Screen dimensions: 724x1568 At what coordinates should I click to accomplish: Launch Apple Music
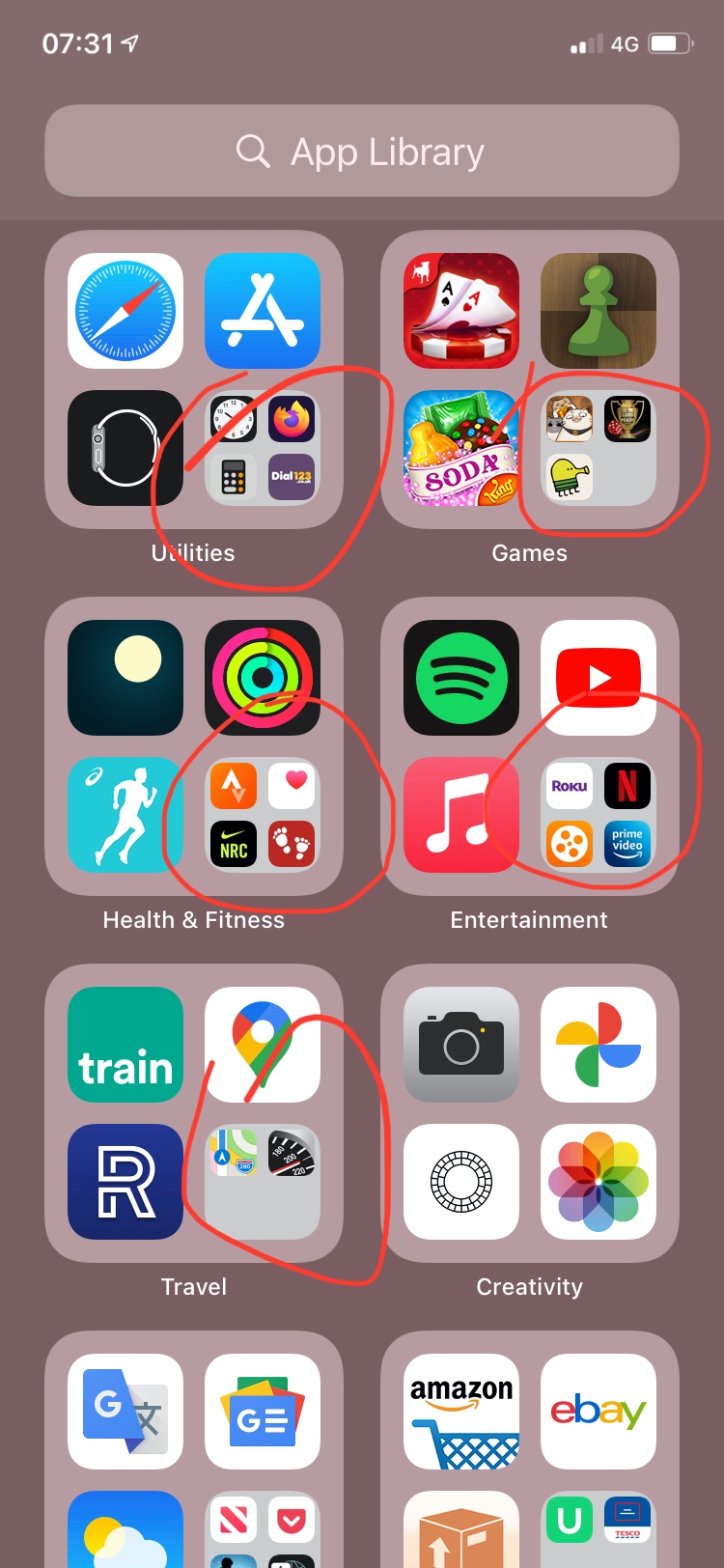tap(461, 815)
